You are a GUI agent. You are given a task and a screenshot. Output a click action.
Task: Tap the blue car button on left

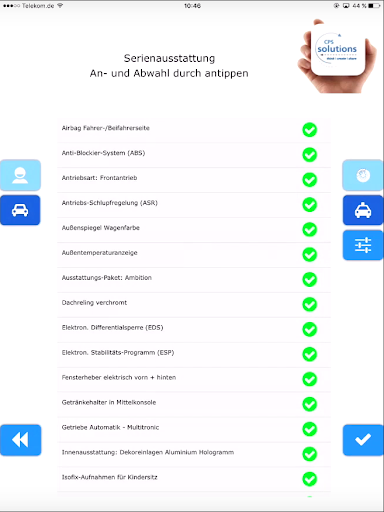click(x=20, y=210)
